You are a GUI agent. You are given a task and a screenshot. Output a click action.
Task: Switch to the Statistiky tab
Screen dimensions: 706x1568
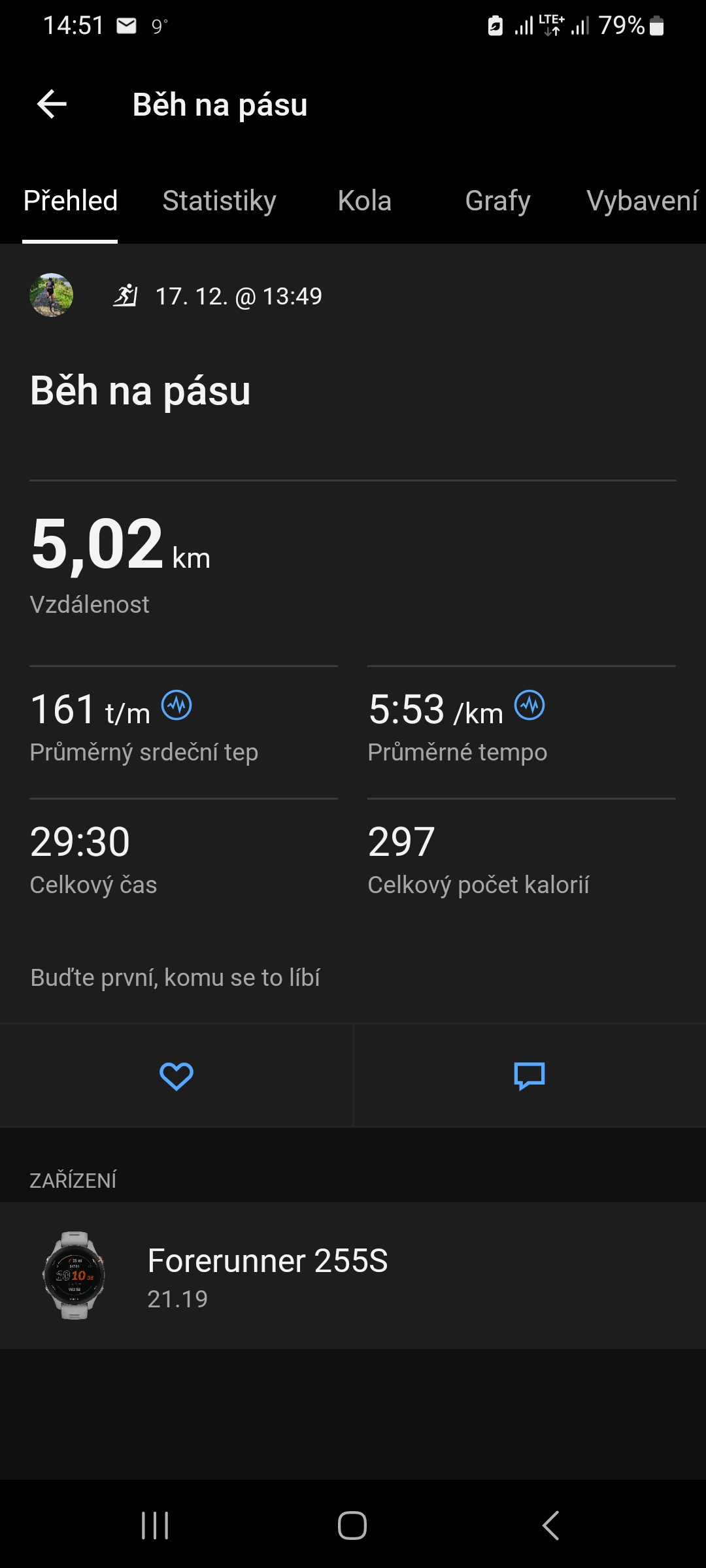(x=219, y=201)
